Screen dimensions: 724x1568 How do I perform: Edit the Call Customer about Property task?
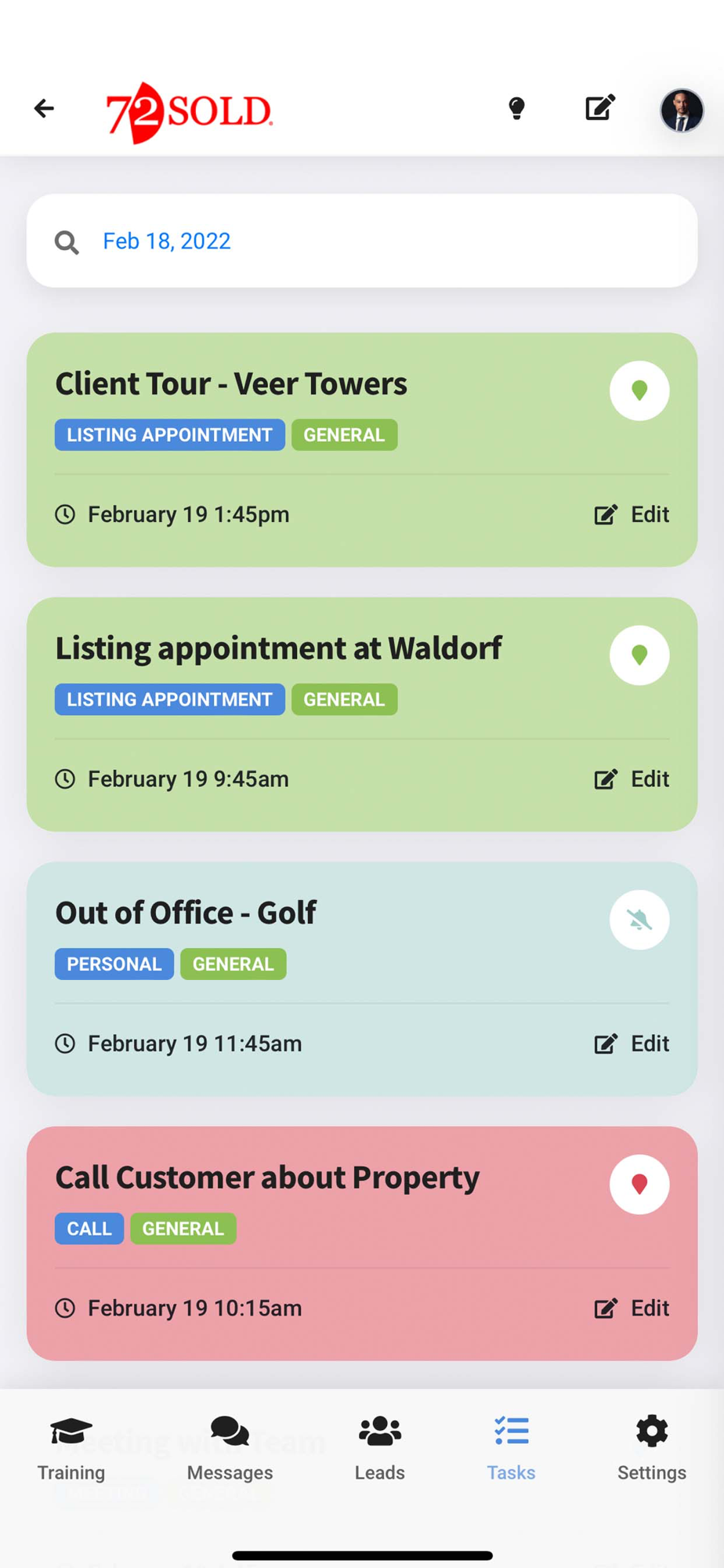click(x=632, y=1308)
